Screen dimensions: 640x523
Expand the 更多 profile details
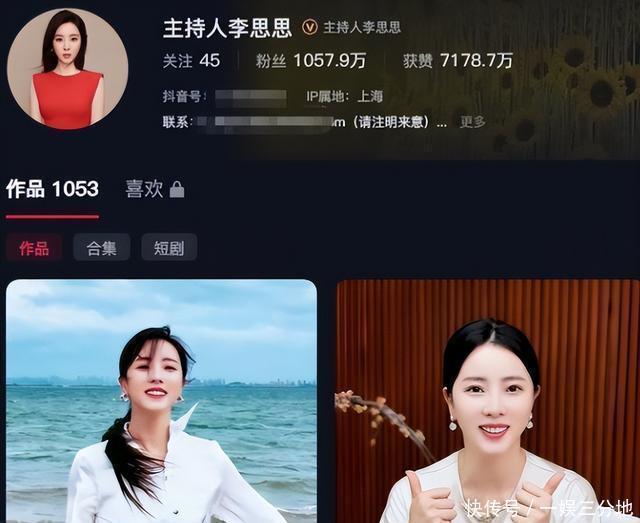pos(472,122)
